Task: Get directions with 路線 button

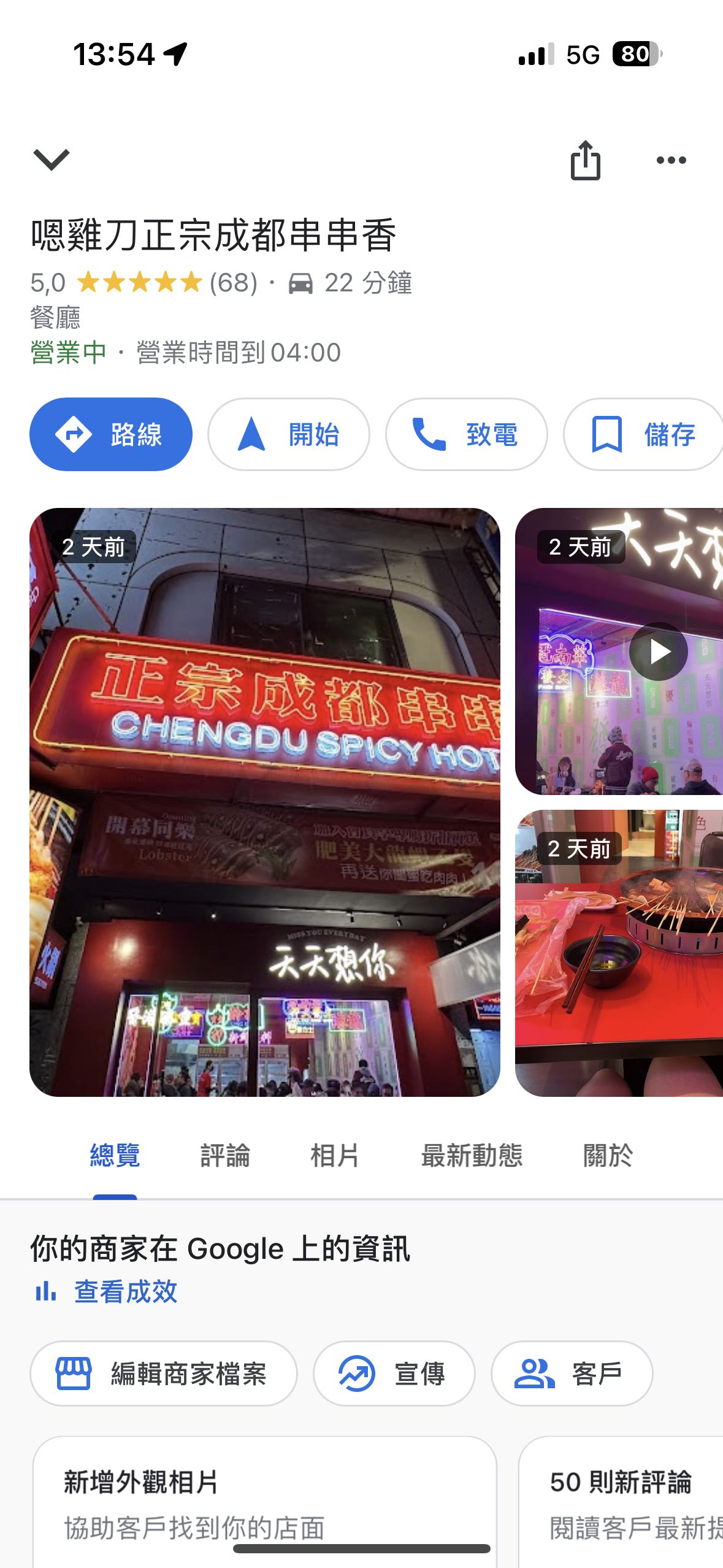Action: pyautogui.click(x=111, y=434)
